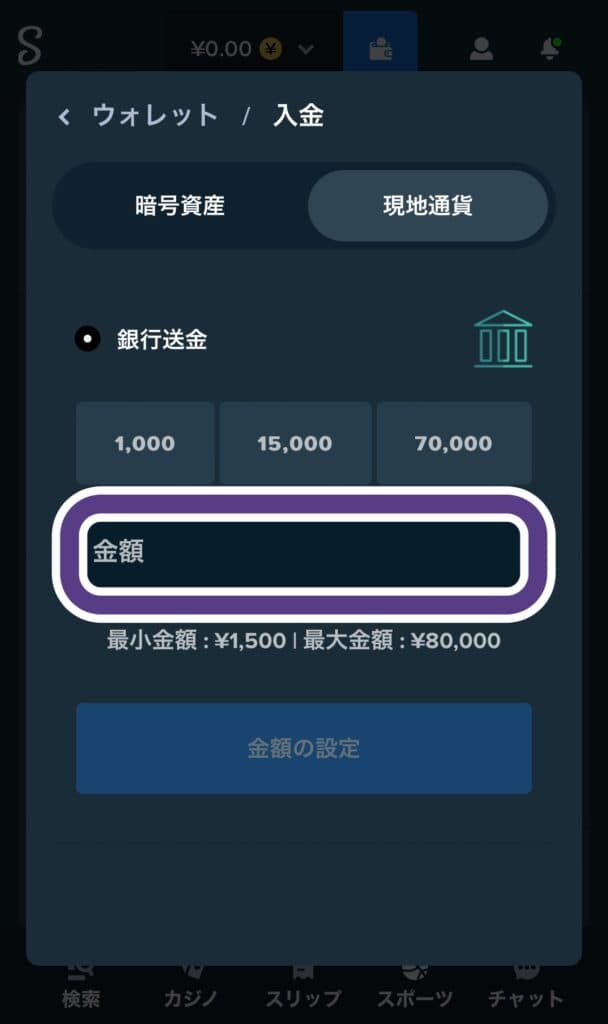Tap the 金額の設定 button
Screen dimensions: 608x1024
pos(303,748)
